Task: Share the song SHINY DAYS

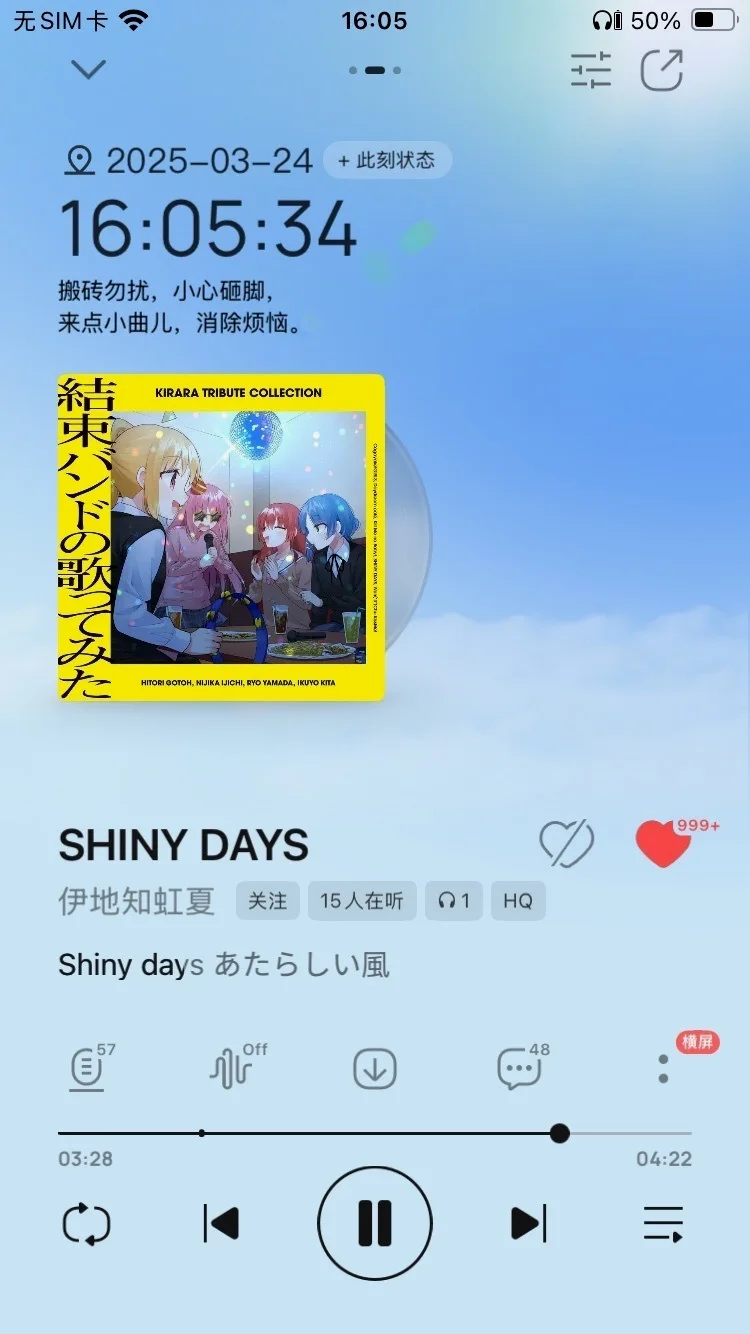Action: click(662, 70)
